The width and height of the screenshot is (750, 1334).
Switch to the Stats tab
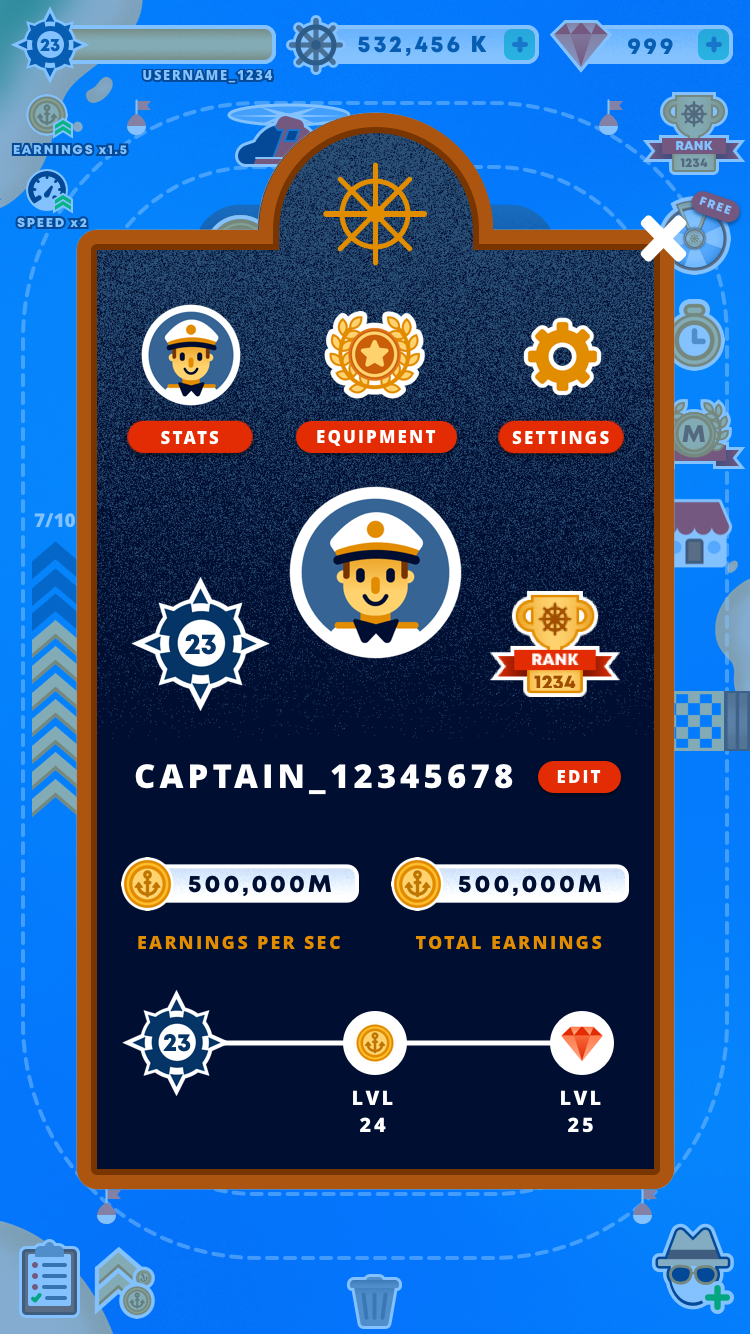[x=190, y=437]
